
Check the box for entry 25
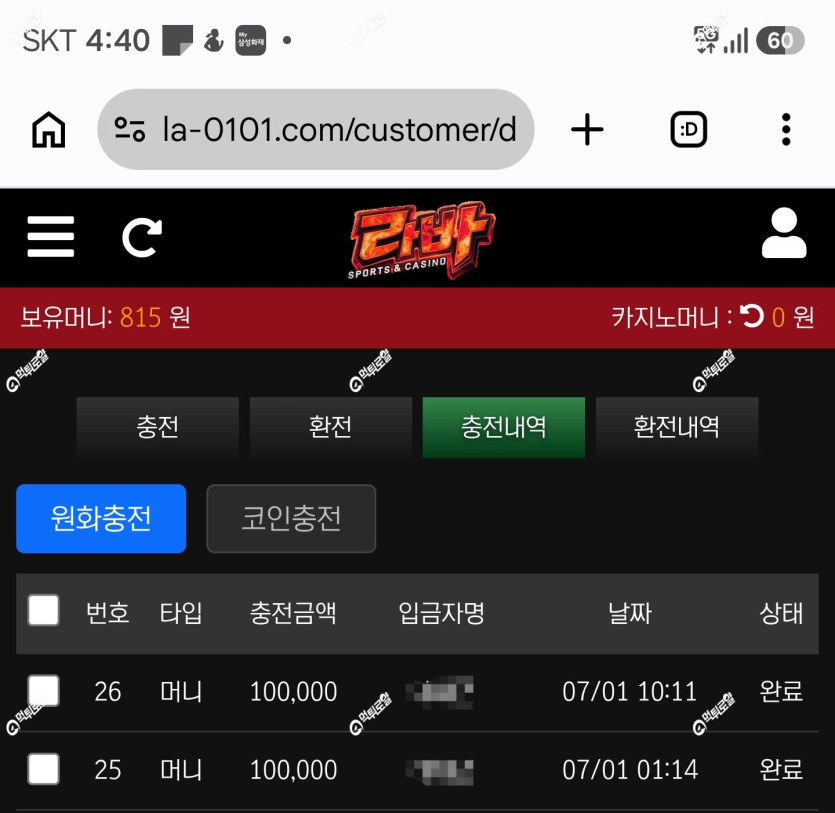(43, 769)
